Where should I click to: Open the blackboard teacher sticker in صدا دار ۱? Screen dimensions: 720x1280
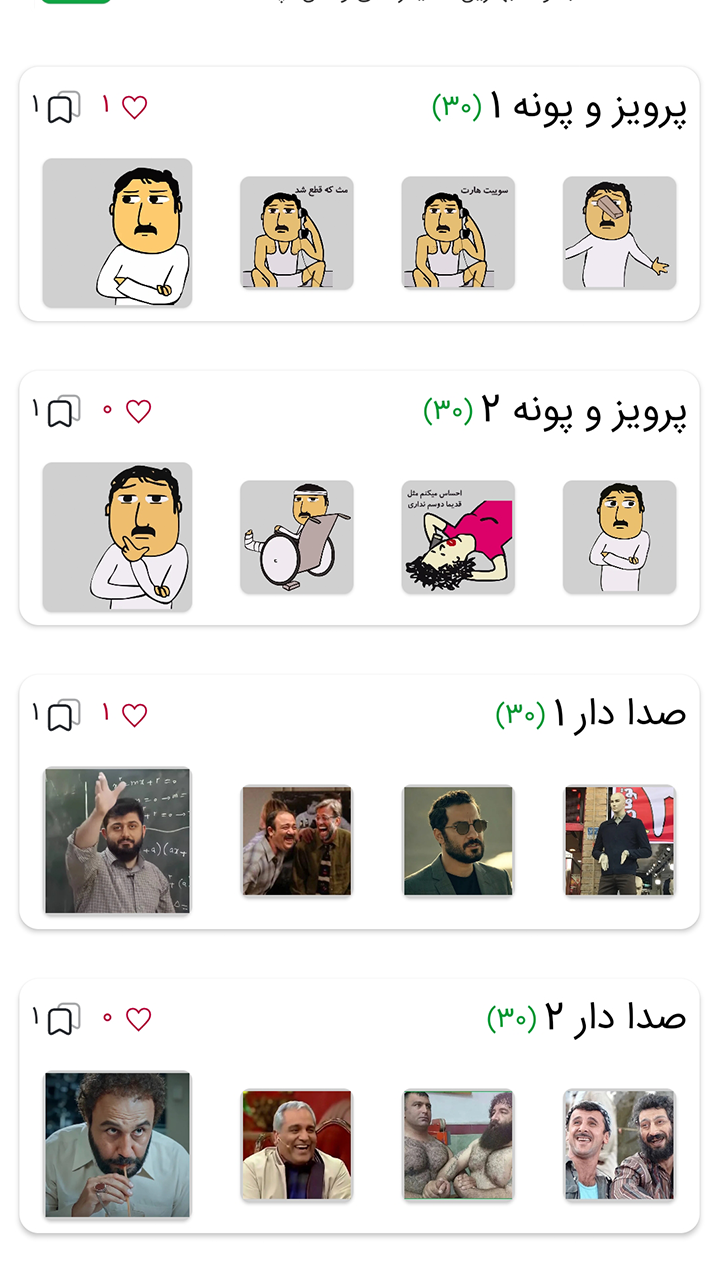coord(117,841)
